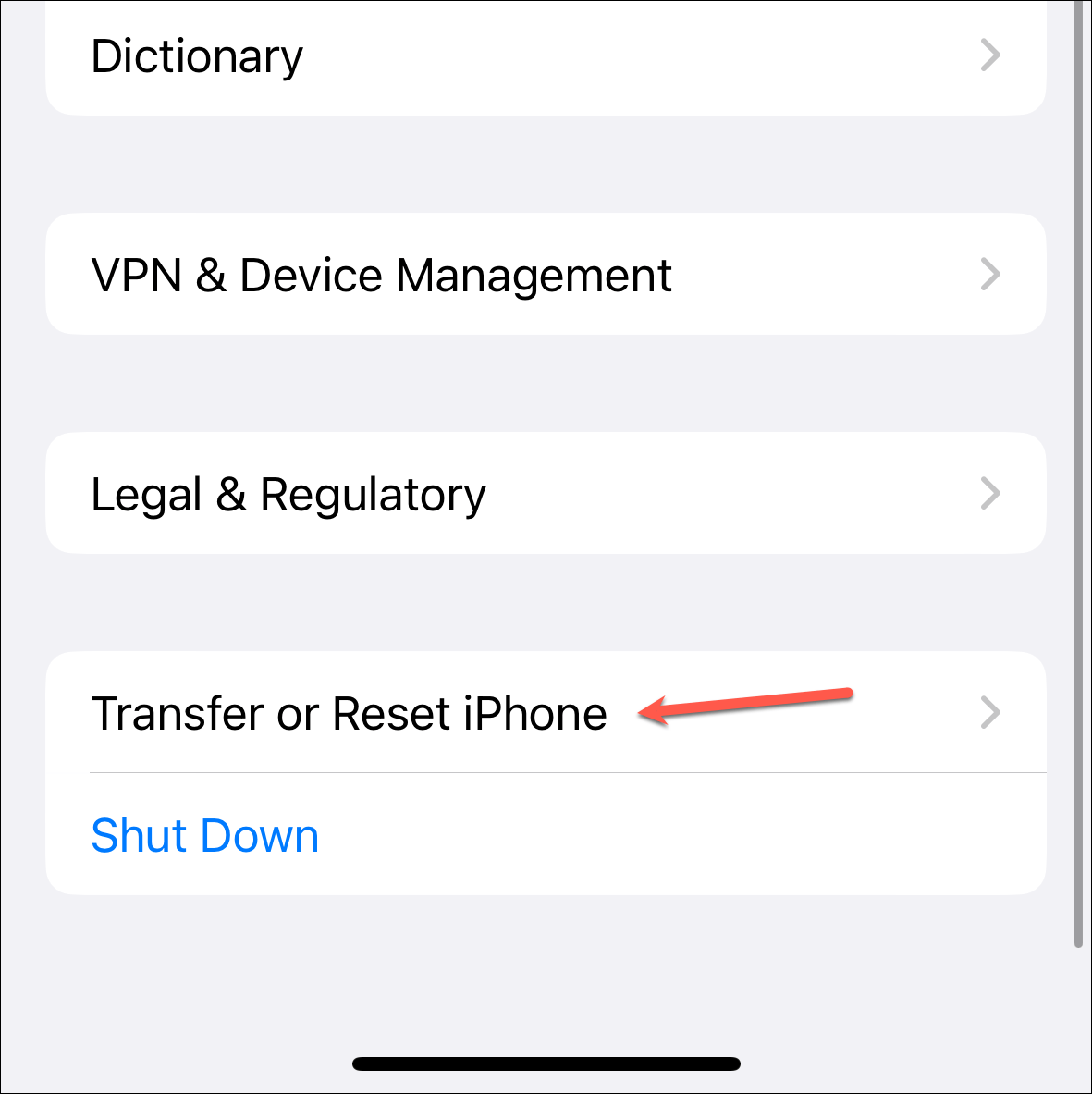Tap the home indicator bar at bottom
Image resolution: width=1092 pixels, height=1094 pixels.
(546, 1063)
